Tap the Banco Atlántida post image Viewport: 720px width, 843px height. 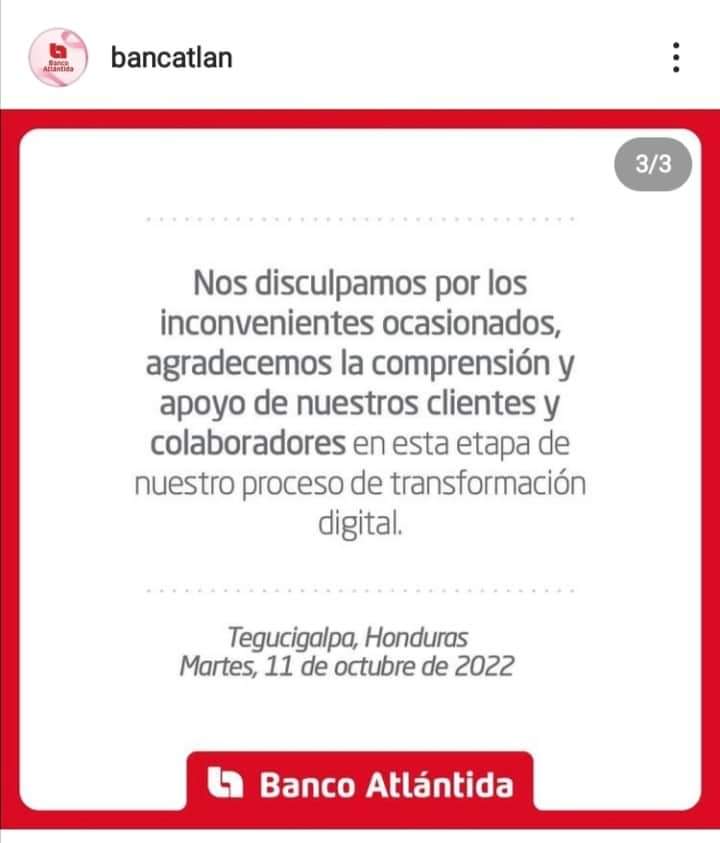360,460
